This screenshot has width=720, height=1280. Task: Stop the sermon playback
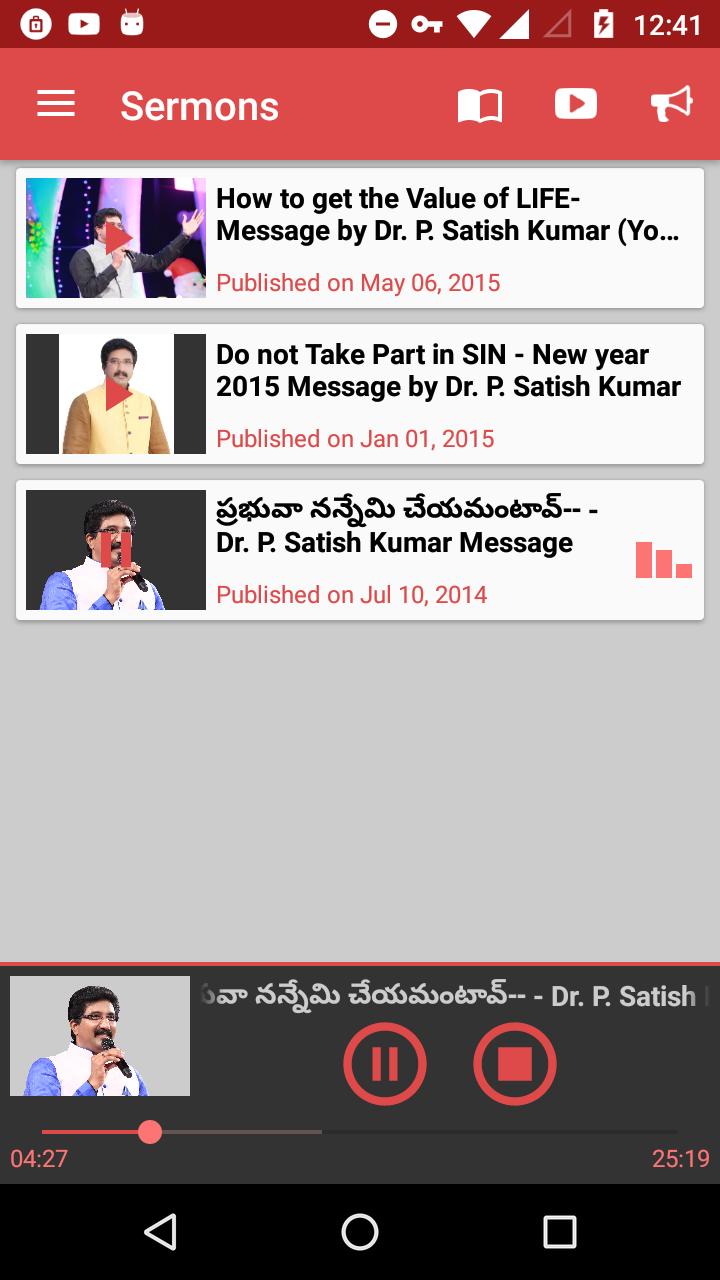515,1064
